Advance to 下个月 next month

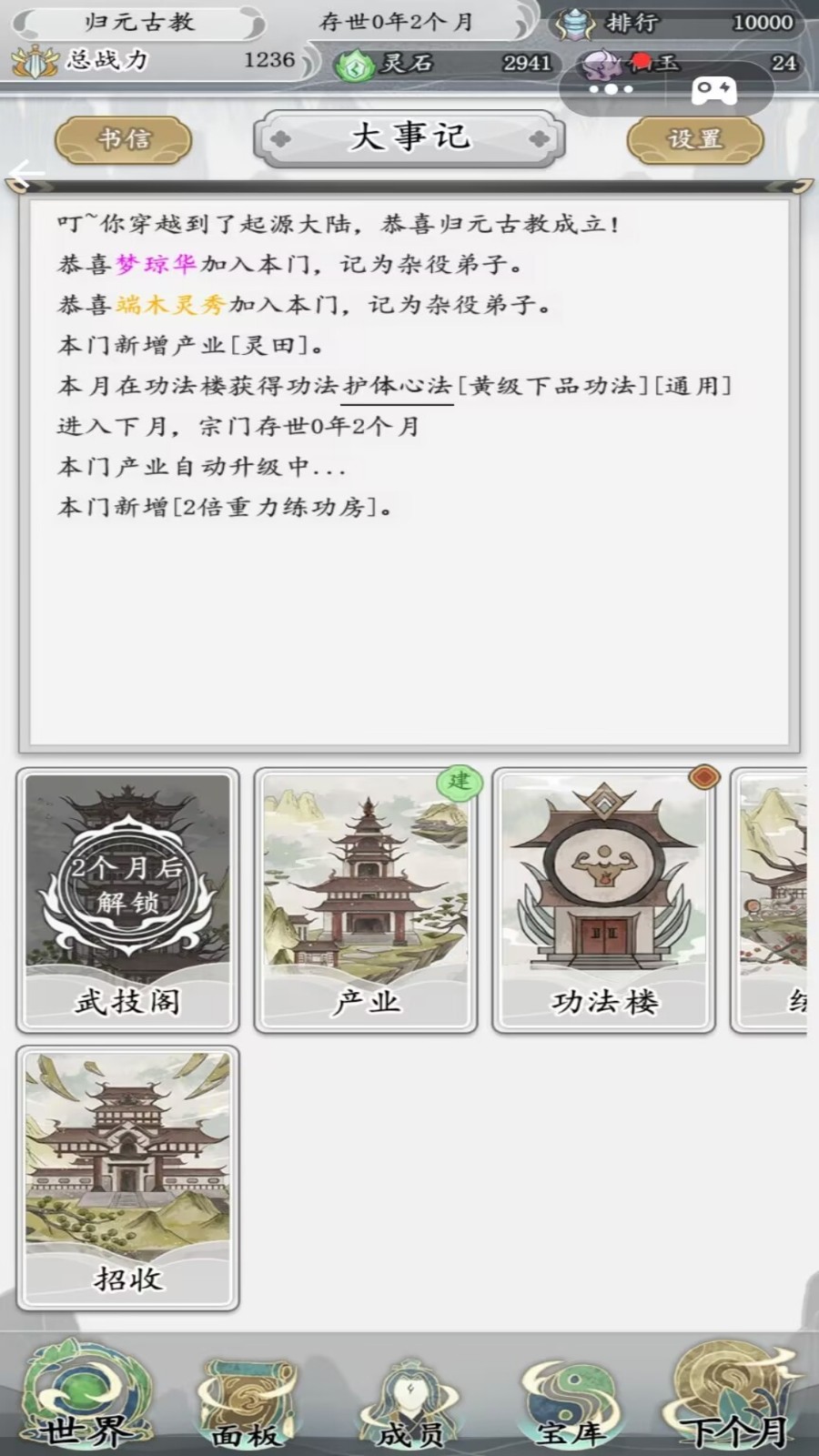coord(737,1397)
